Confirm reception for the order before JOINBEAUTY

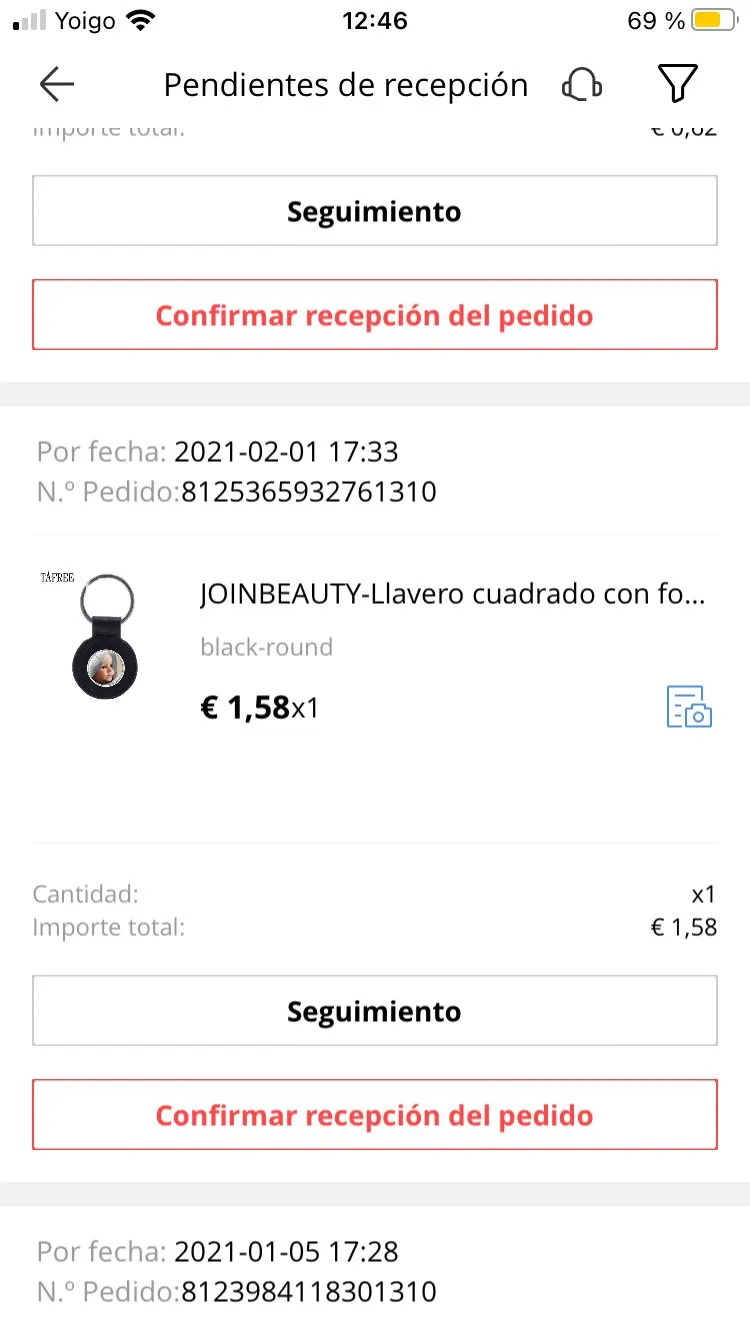coord(375,315)
